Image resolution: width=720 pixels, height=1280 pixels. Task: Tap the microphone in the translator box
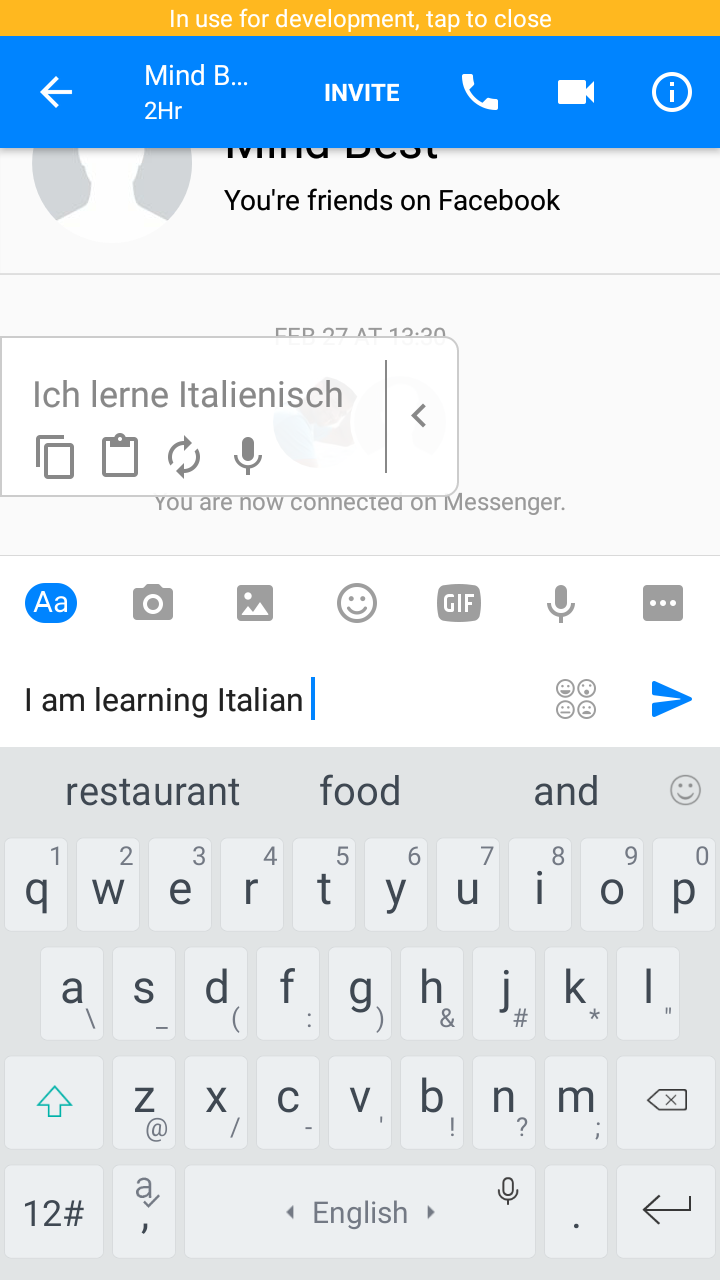247,457
